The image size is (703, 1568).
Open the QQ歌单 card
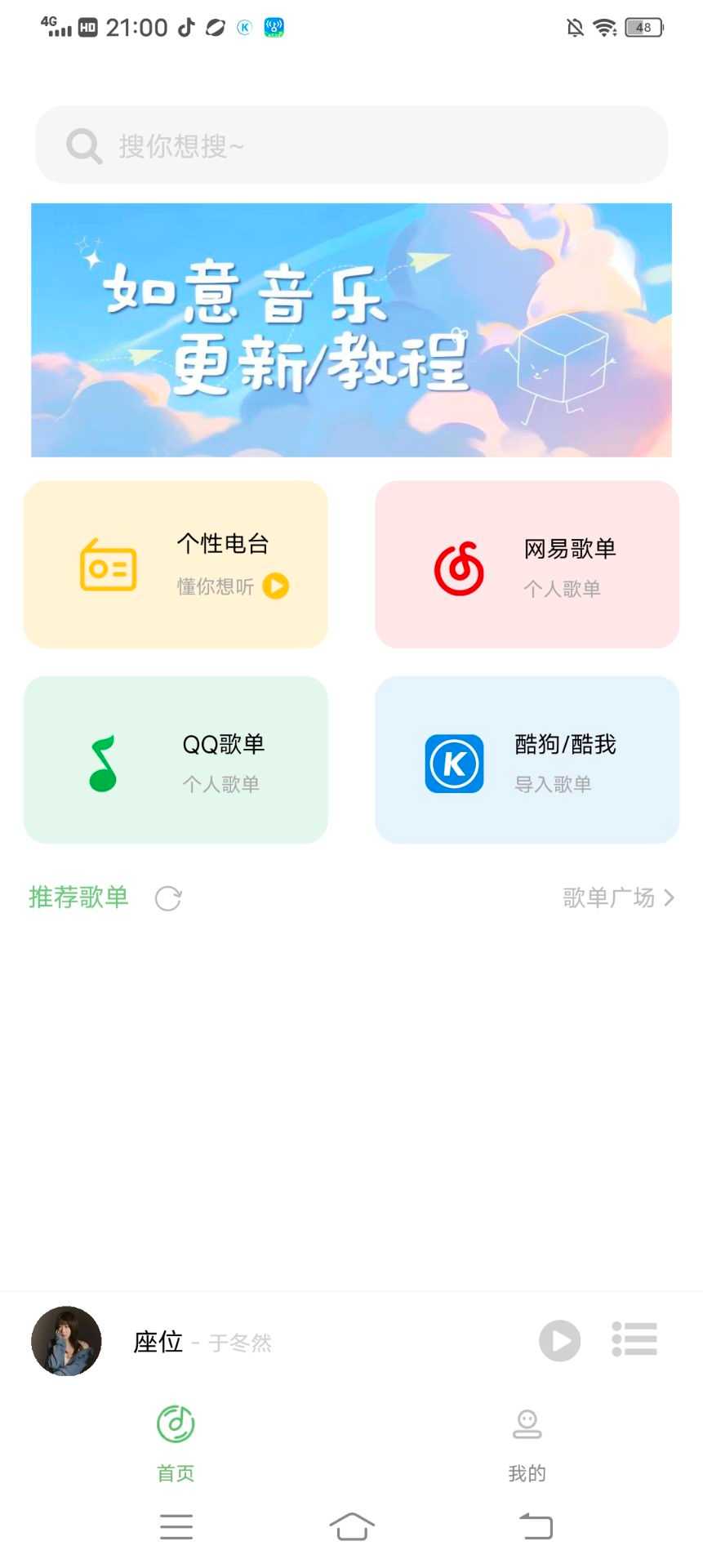176,759
